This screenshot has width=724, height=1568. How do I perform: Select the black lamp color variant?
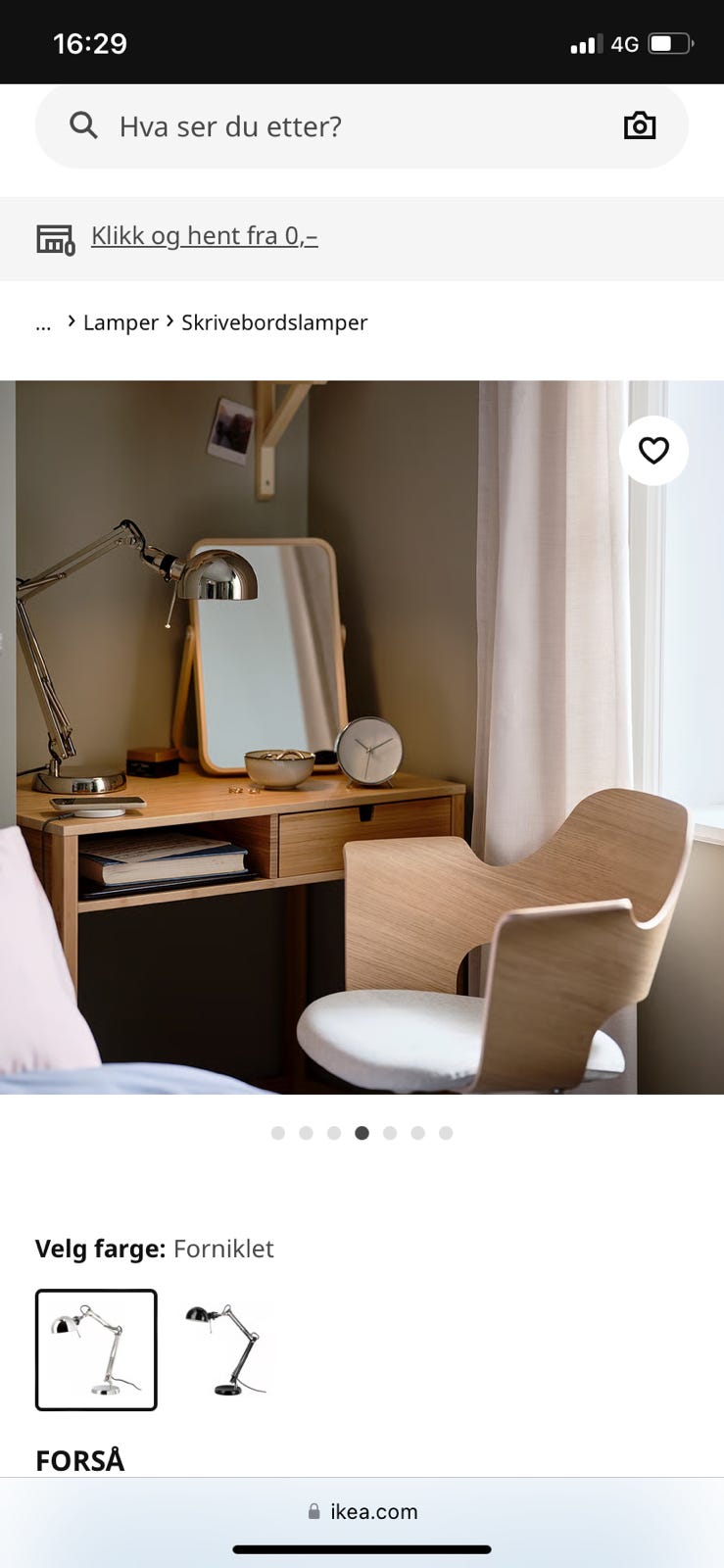[x=223, y=1349]
